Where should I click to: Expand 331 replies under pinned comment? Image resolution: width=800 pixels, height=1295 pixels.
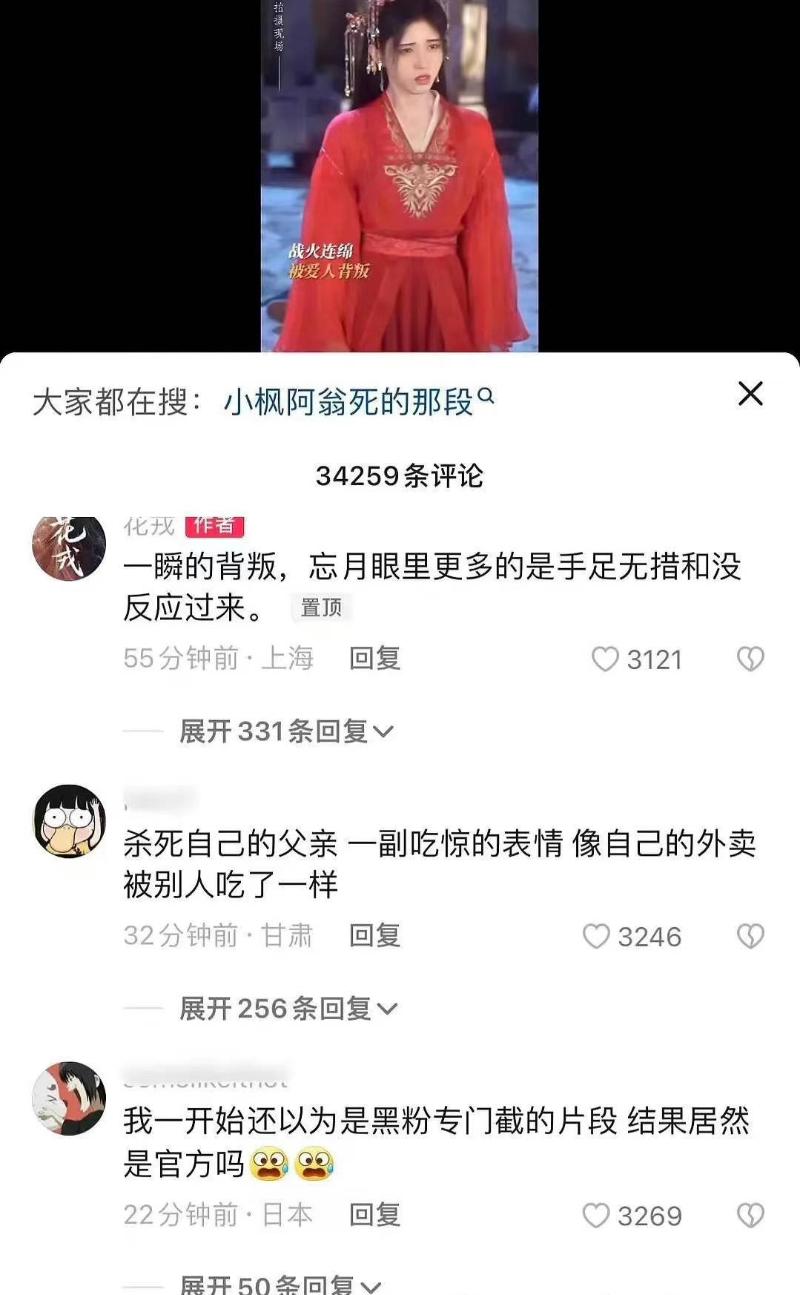pos(285,732)
